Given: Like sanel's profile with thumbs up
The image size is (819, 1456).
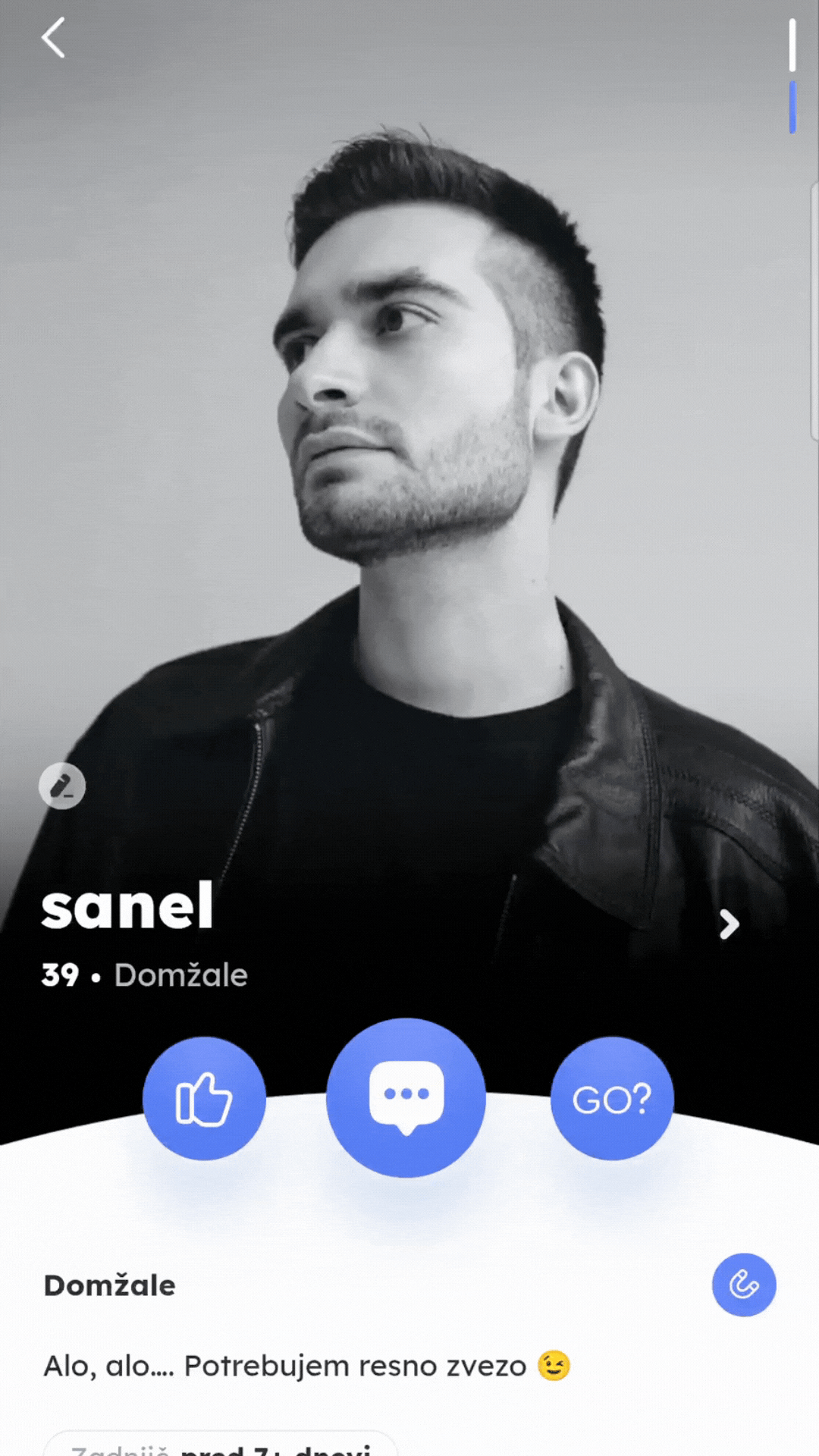Looking at the screenshot, I should (204, 1098).
